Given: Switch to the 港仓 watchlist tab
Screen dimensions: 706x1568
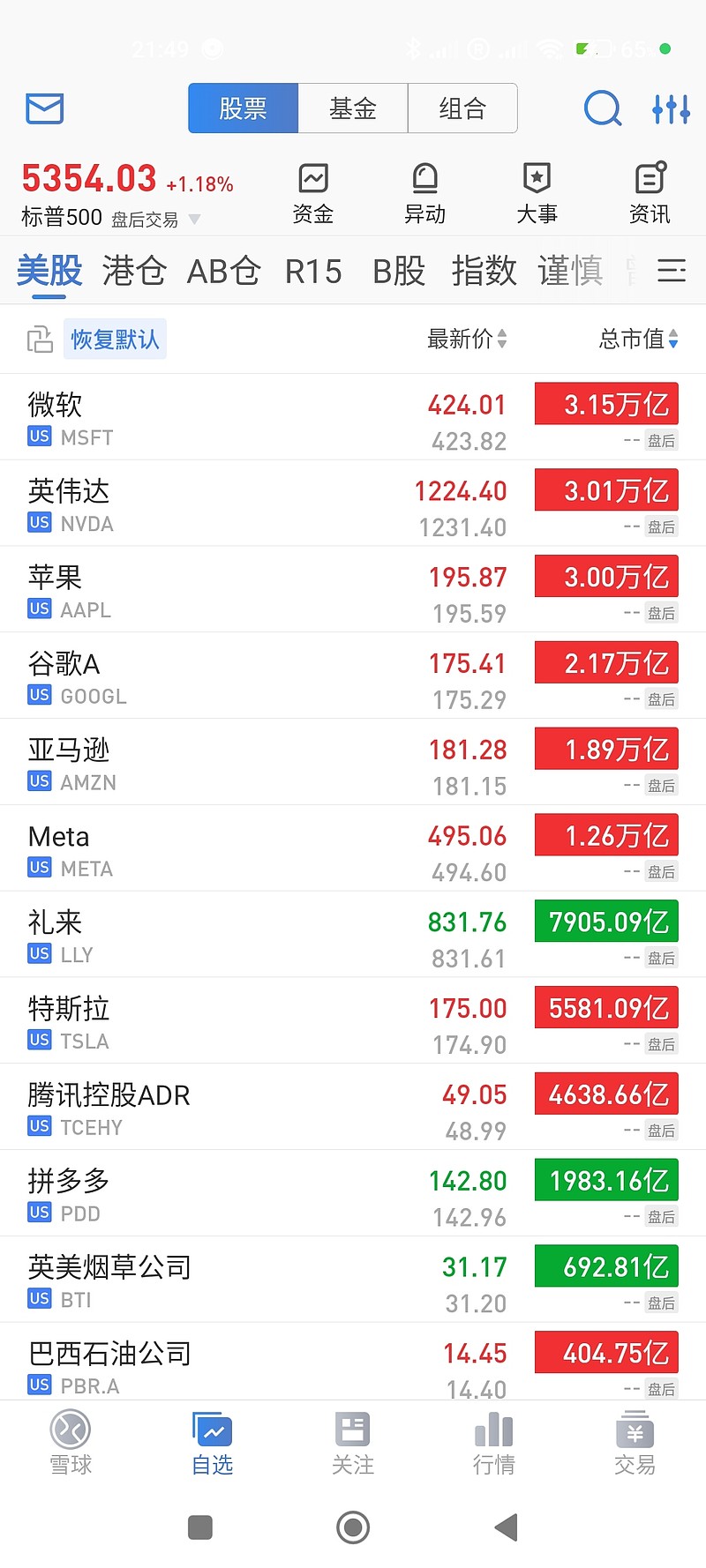Looking at the screenshot, I should click(x=133, y=272).
